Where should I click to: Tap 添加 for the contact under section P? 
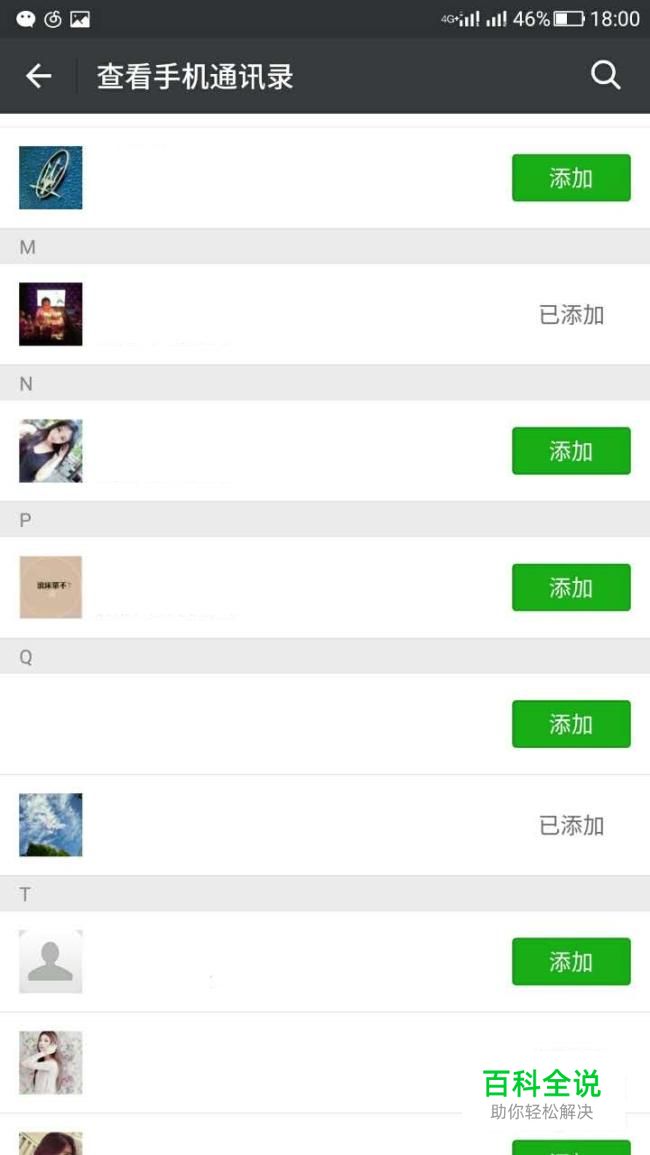coord(571,587)
